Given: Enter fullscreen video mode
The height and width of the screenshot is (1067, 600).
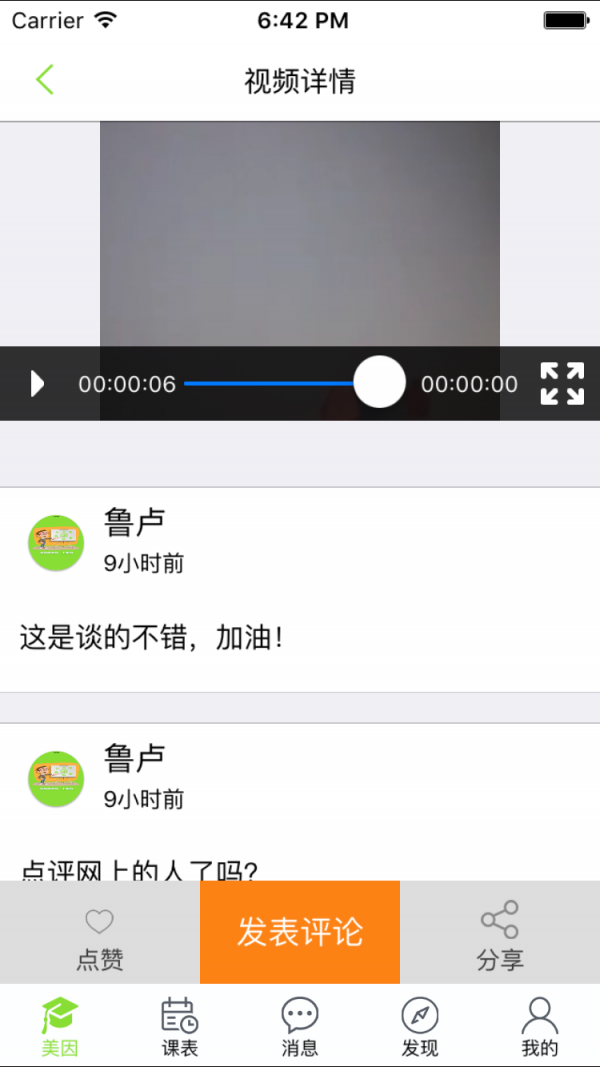Looking at the screenshot, I should [x=562, y=383].
